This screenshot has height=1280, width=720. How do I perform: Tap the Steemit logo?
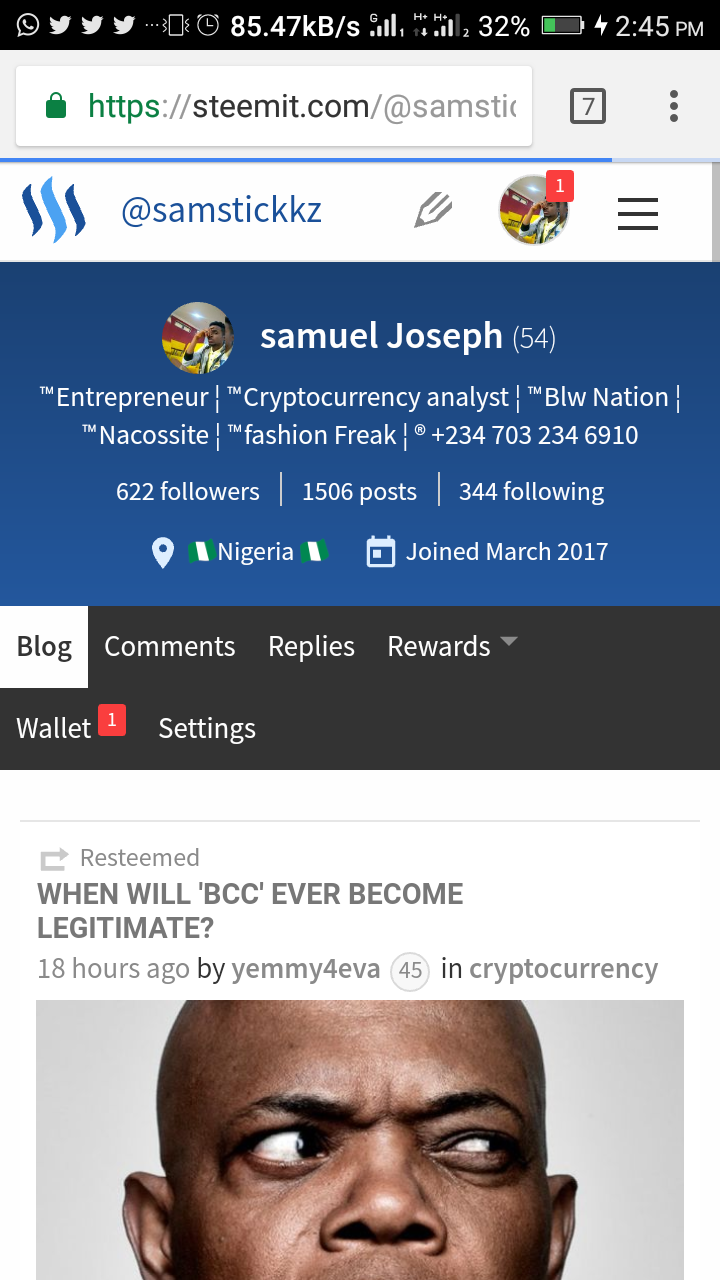54,211
